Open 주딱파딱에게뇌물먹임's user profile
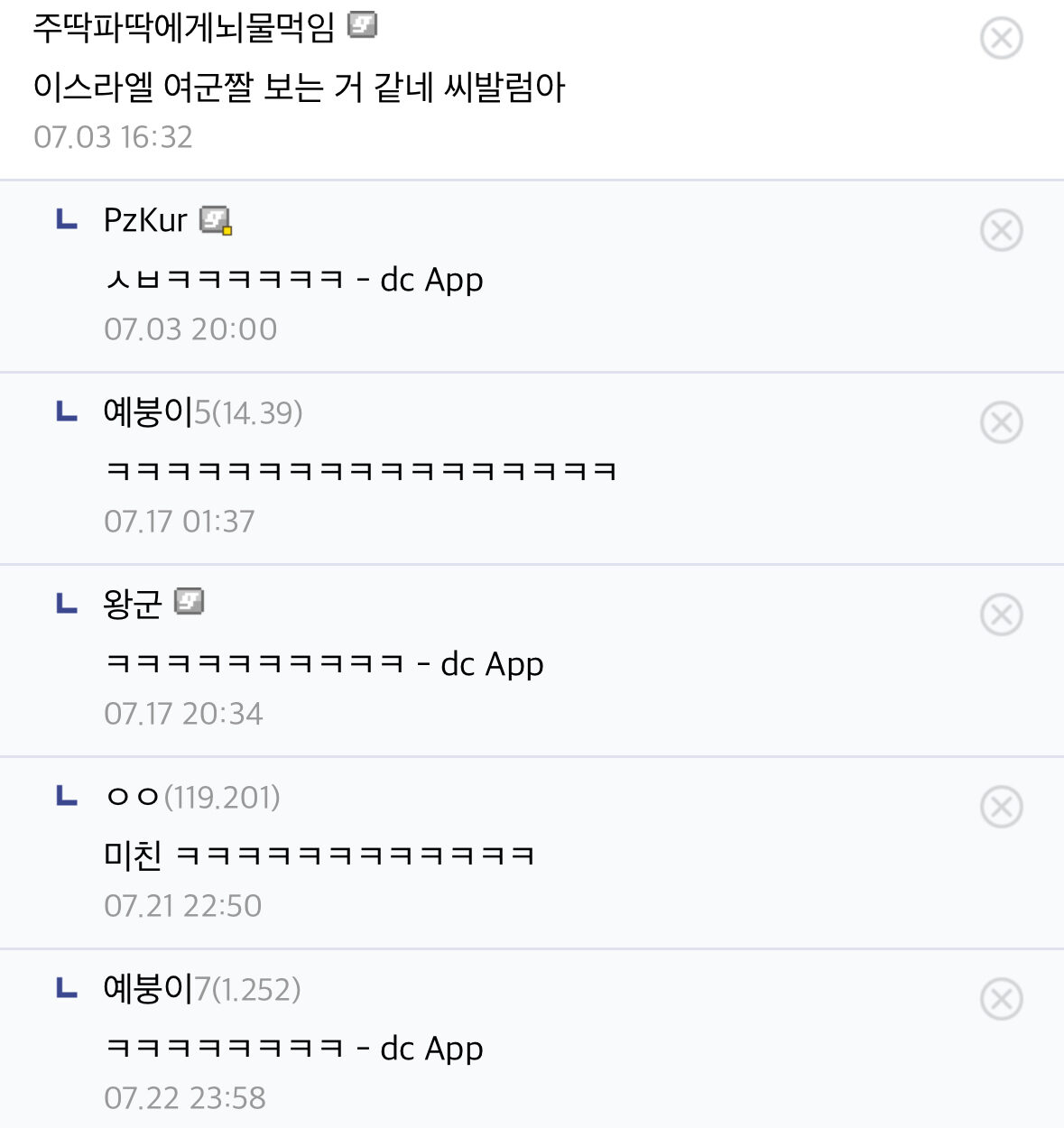The width and height of the screenshot is (1064, 1128). [x=363, y=25]
